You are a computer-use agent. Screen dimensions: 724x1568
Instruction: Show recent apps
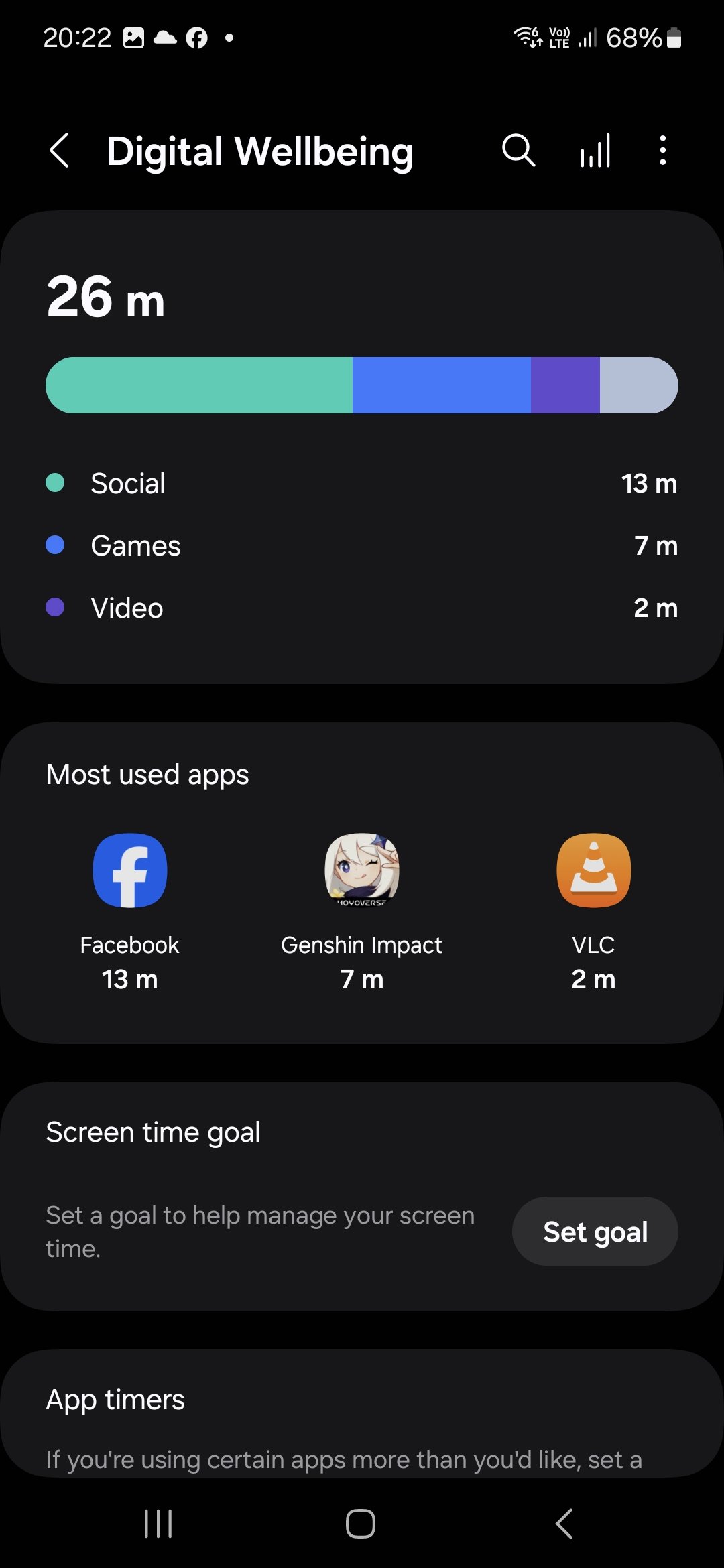tap(159, 1524)
